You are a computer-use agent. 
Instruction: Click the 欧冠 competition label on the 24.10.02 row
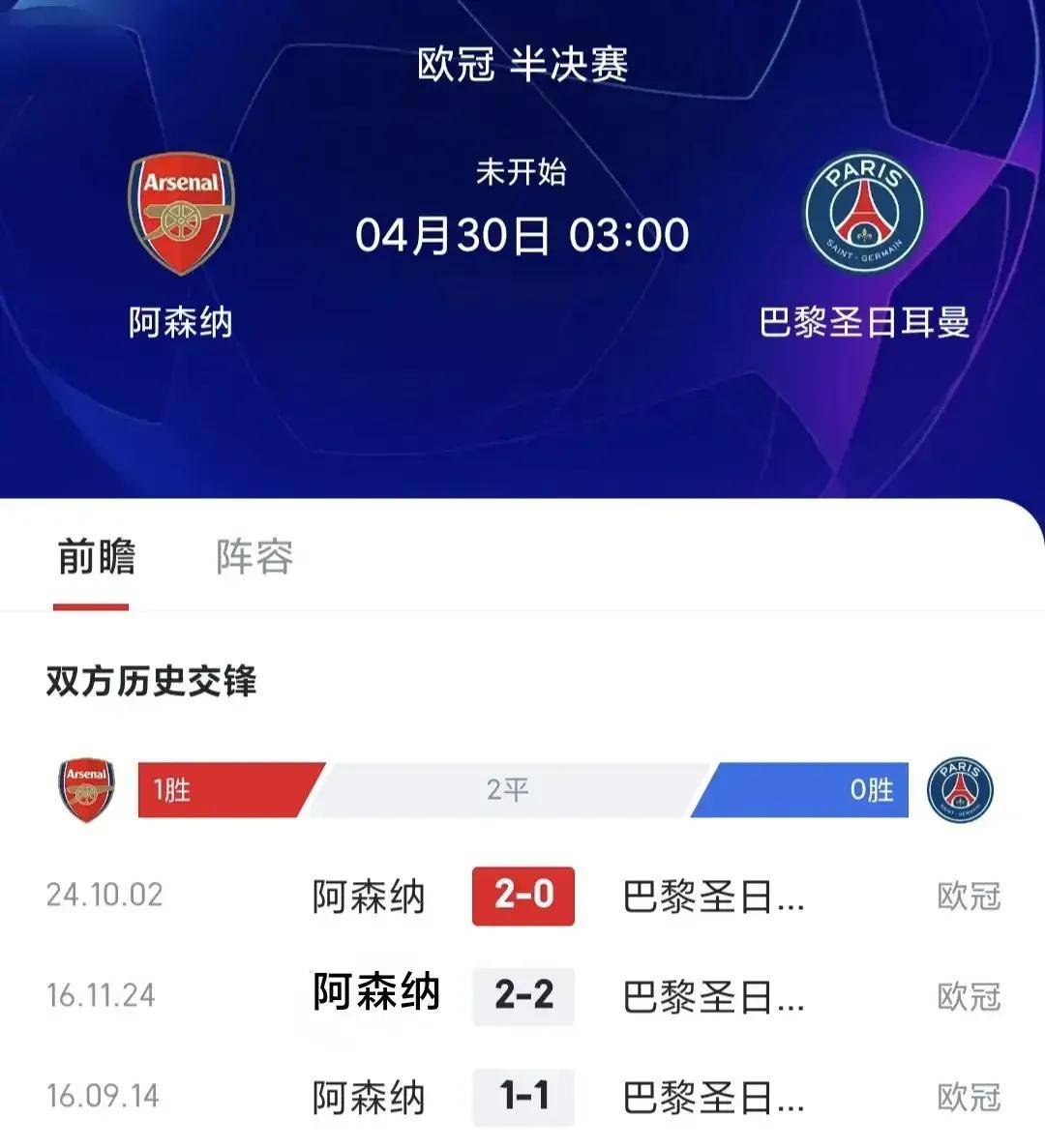[970, 896]
